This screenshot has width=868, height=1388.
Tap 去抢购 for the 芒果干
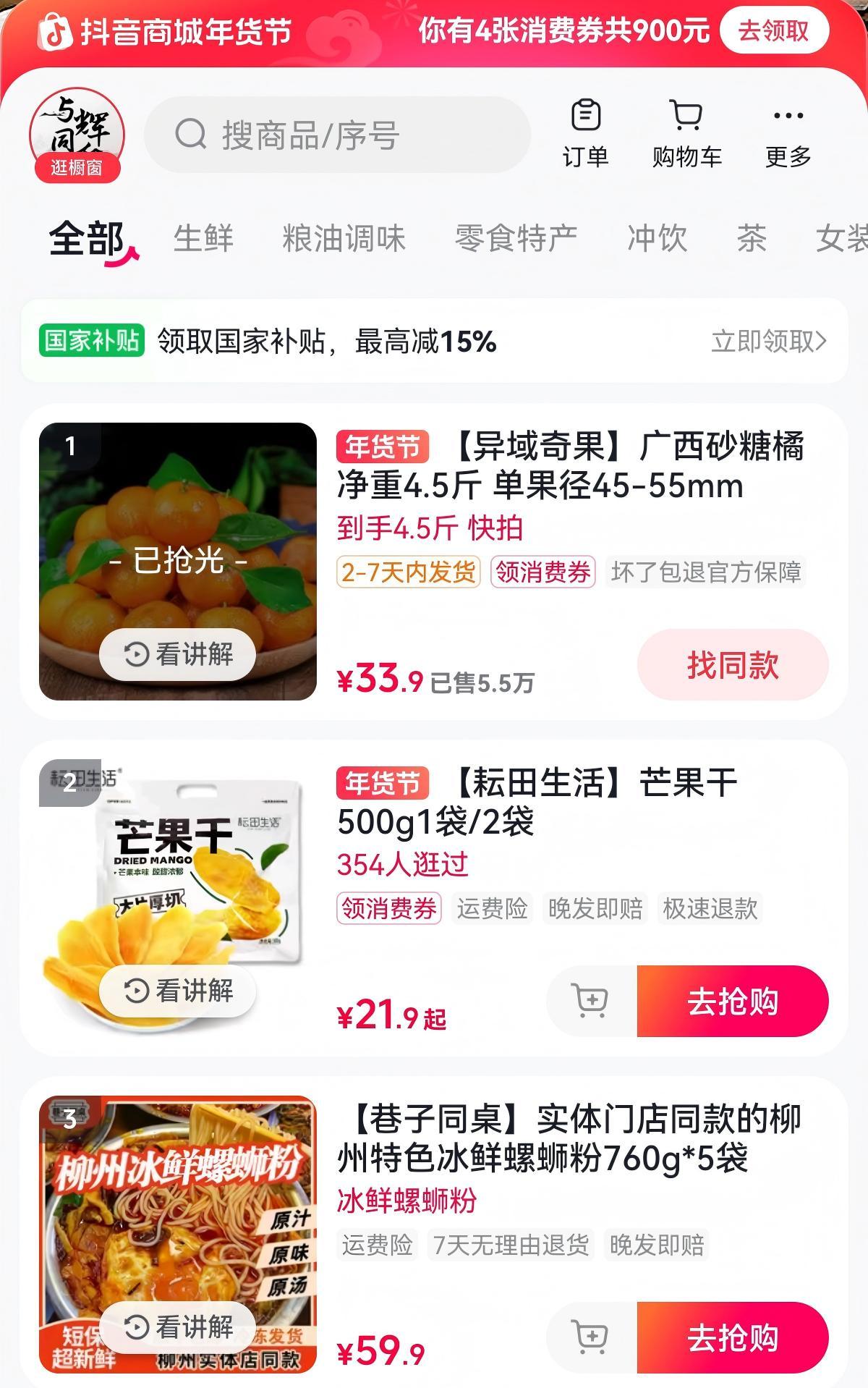pyautogui.click(x=732, y=1001)
